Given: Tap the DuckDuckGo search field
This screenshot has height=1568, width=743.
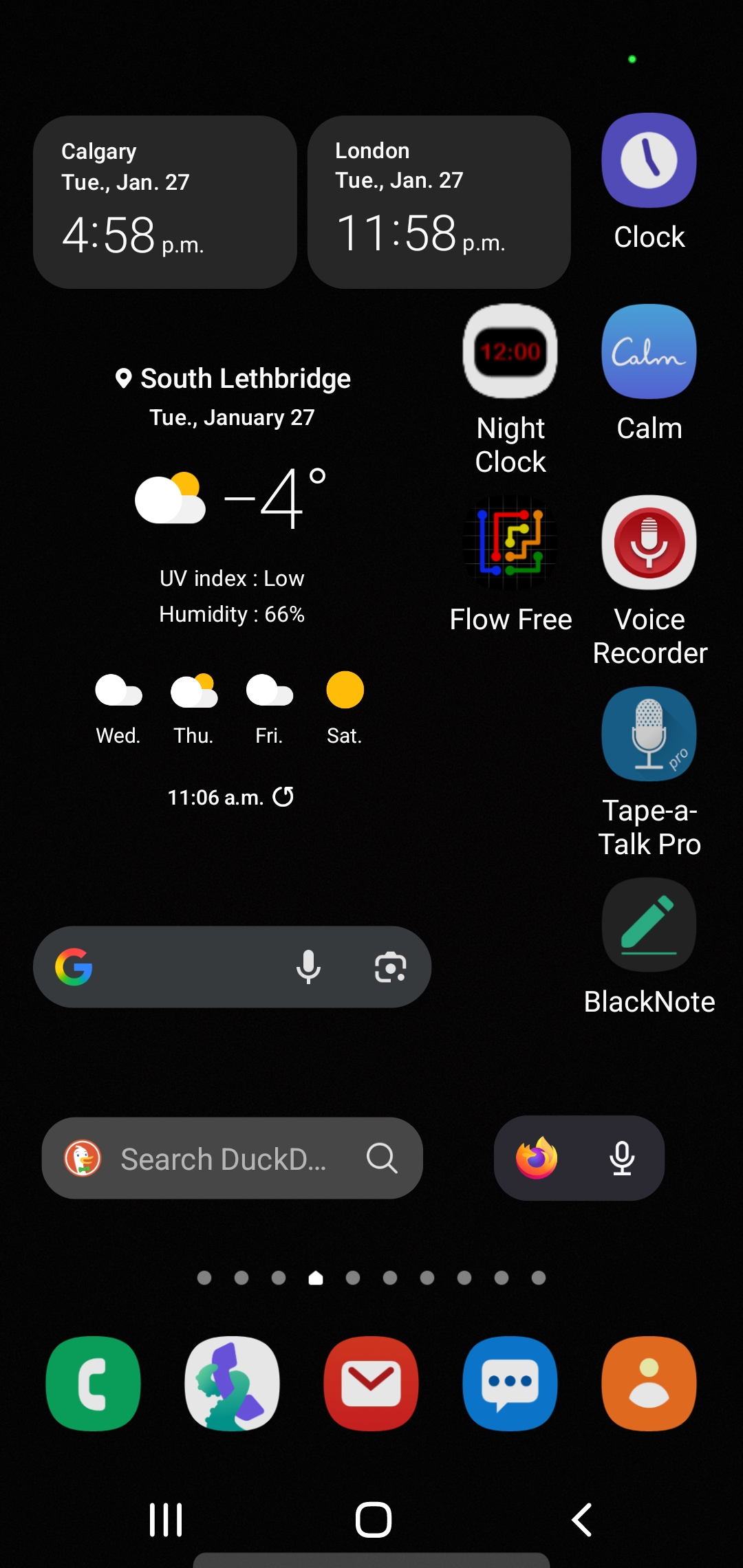Looking at the screenshot, I should tap(224, 1159).
